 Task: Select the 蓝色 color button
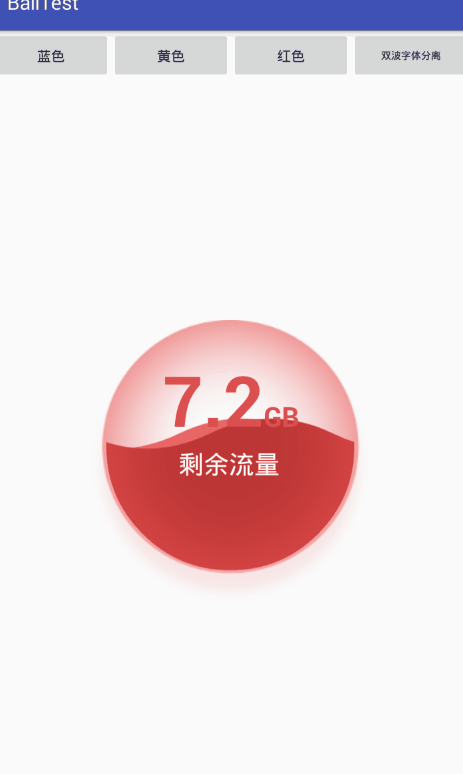(x=51, y=55)
